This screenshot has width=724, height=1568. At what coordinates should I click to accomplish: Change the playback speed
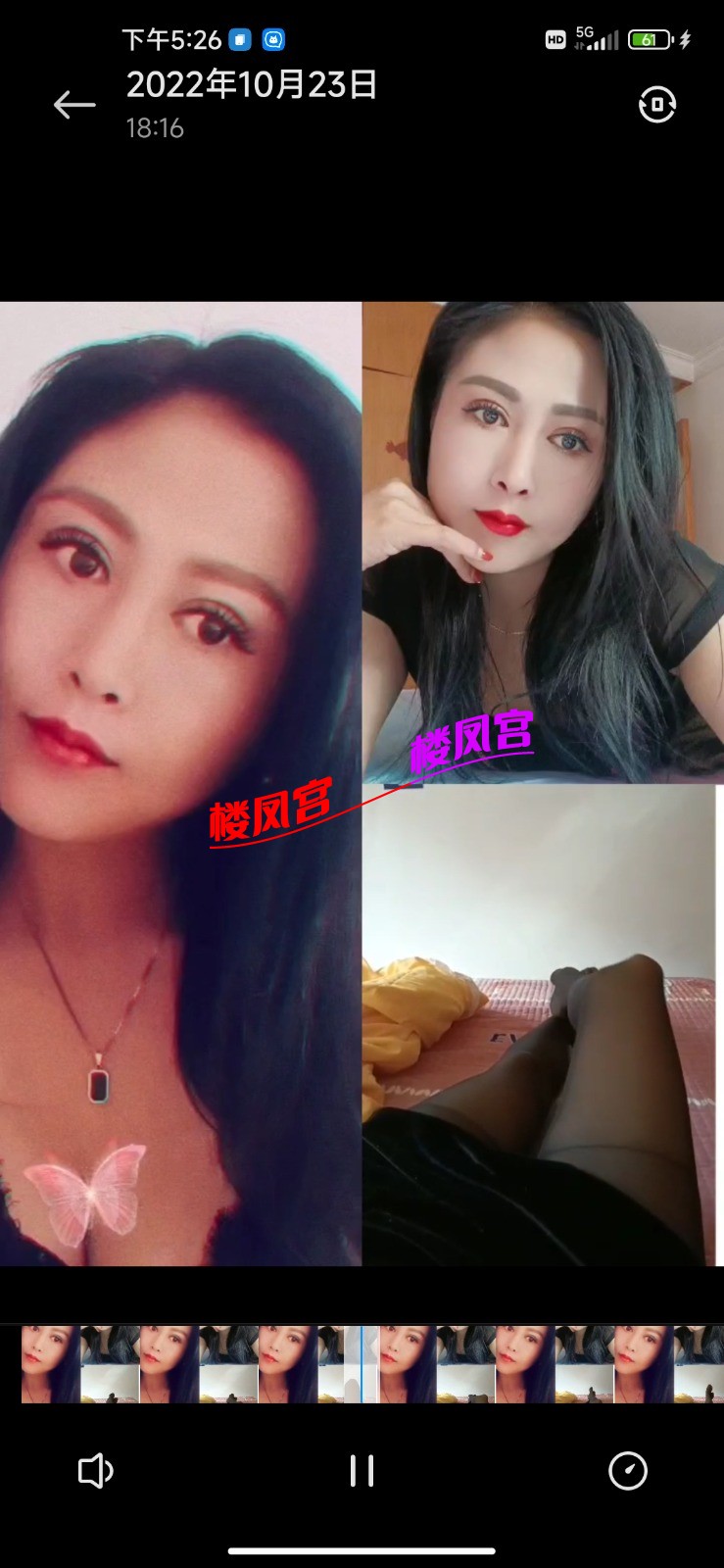(x=628, y=1471)
